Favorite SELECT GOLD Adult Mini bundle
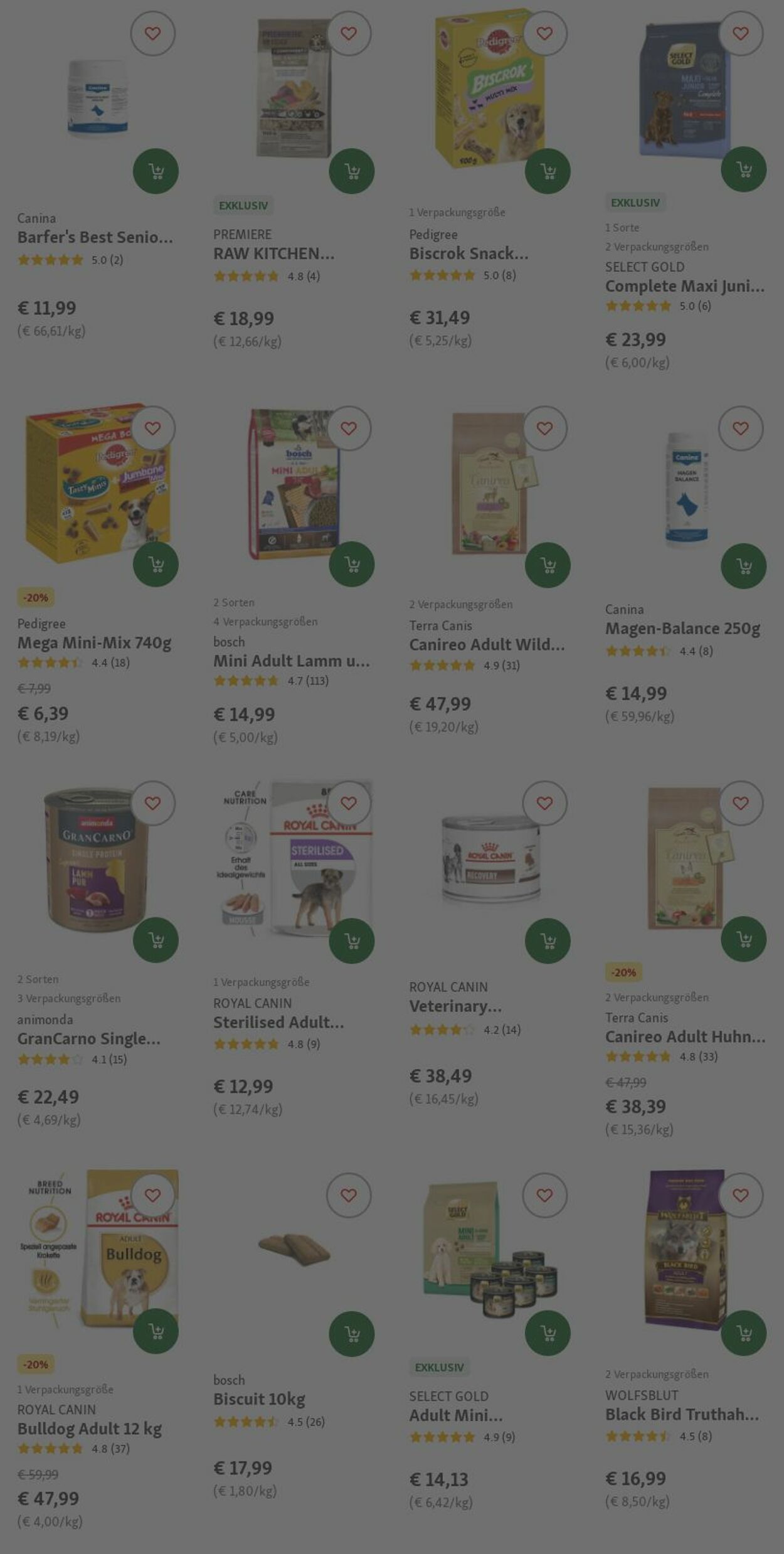Viewport: 784px width, 1554px height. [x=544, y=1195]
